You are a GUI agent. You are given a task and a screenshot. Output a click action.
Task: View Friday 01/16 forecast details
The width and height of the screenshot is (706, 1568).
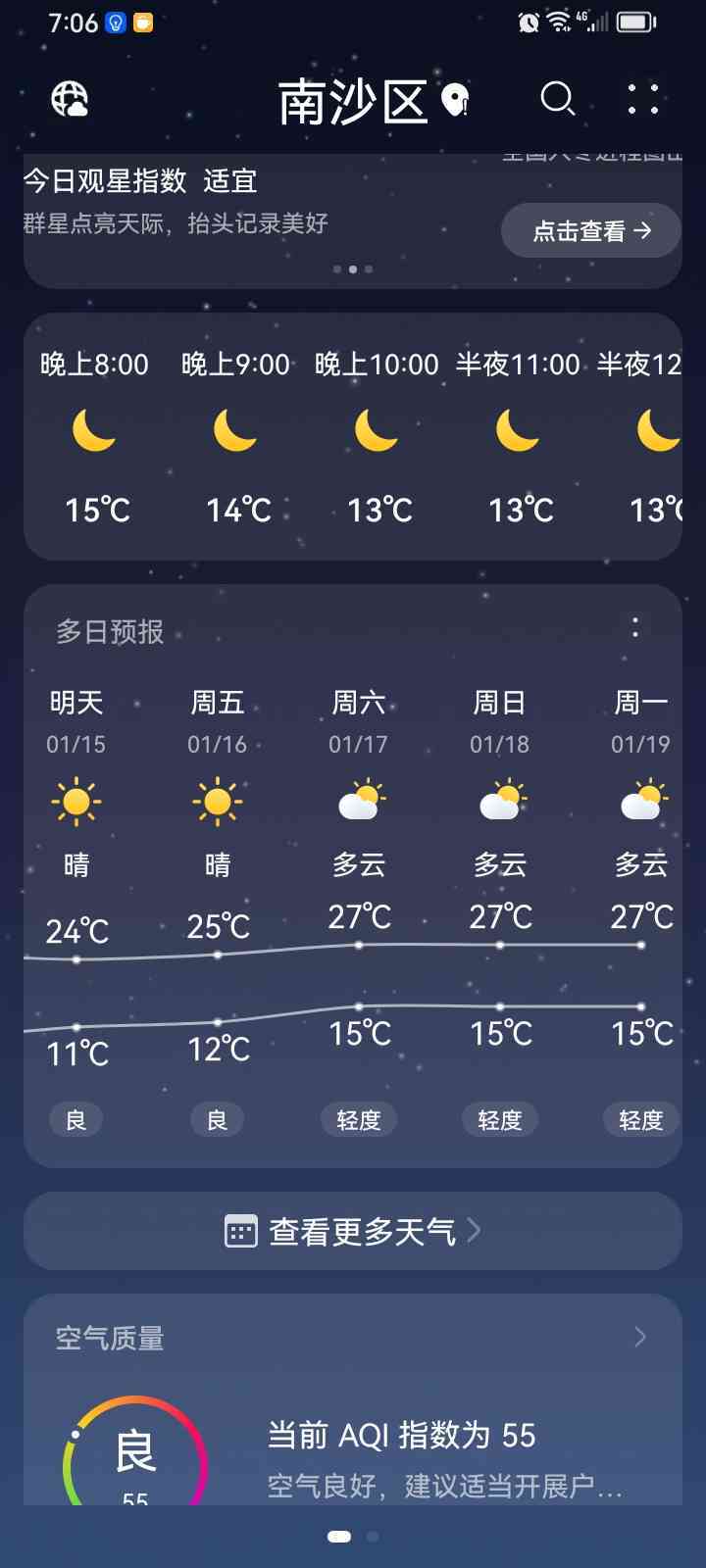pos(218,804)
